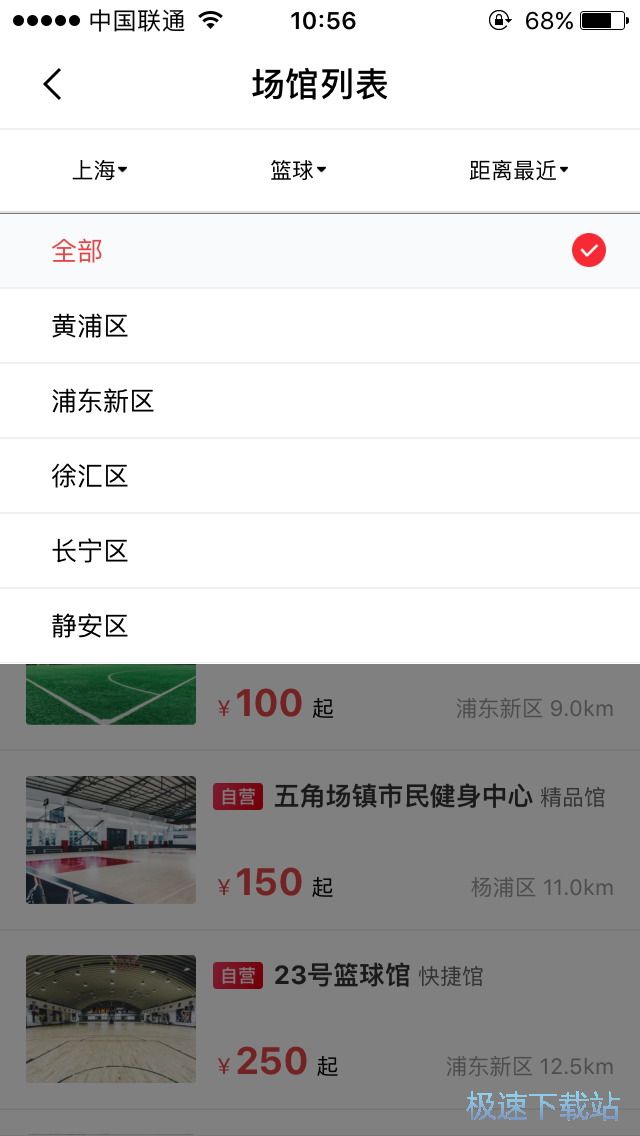
Task: Go back from the venue list
Action: tap(53, 84)
